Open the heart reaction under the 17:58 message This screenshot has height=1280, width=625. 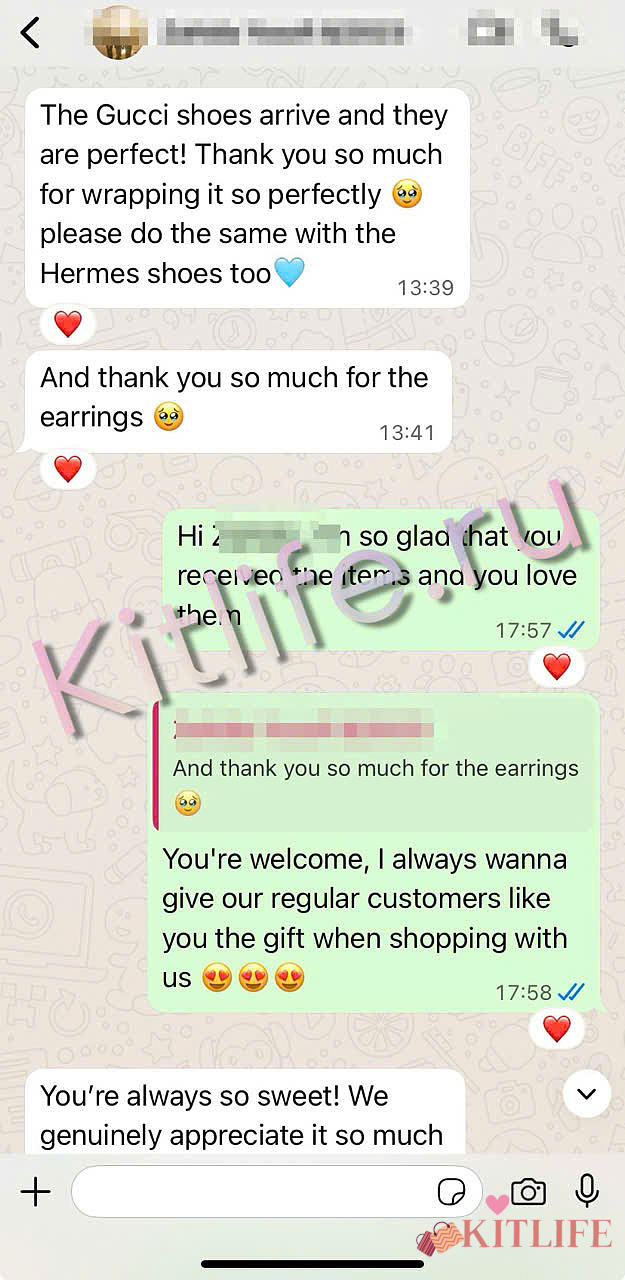[556, 1027]
